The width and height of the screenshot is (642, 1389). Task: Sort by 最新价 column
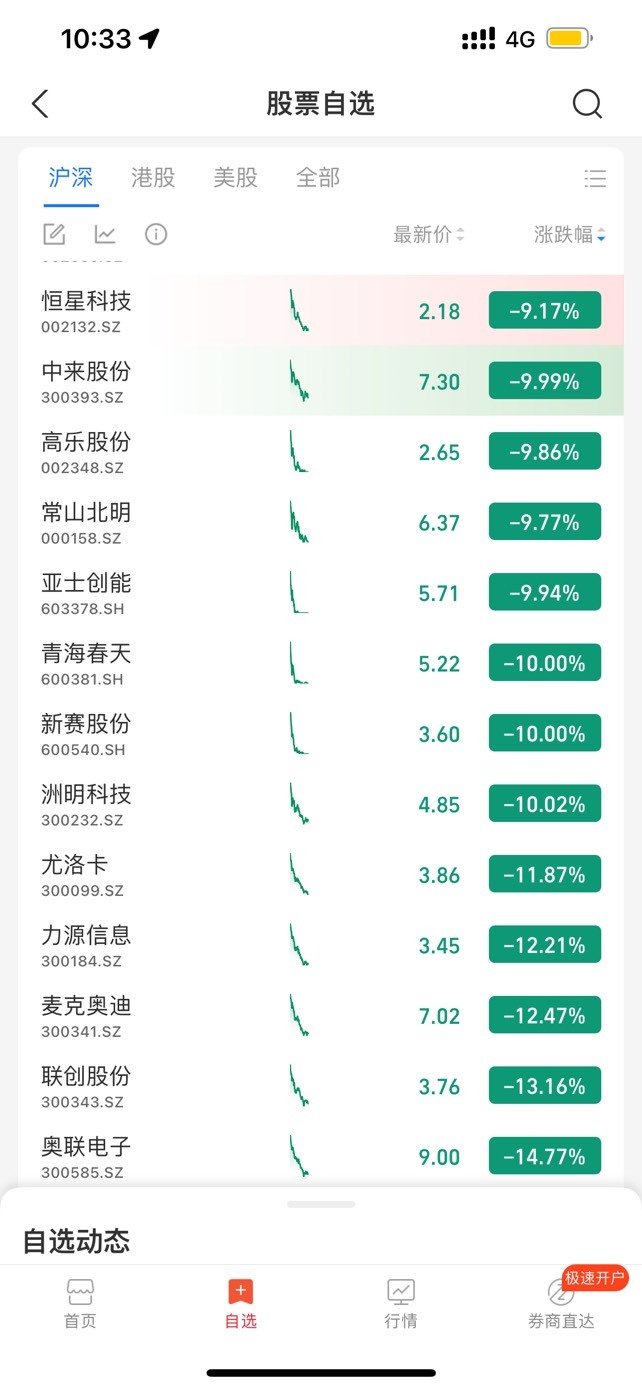point(429,235)
